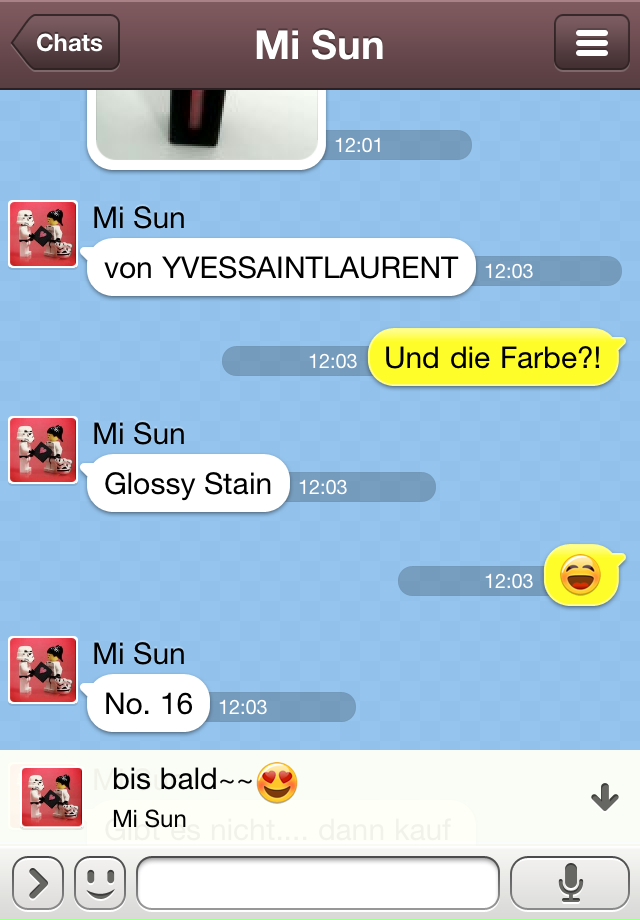Open the hamburger menu in header
The image size is (640, 920).
point(591,44)
